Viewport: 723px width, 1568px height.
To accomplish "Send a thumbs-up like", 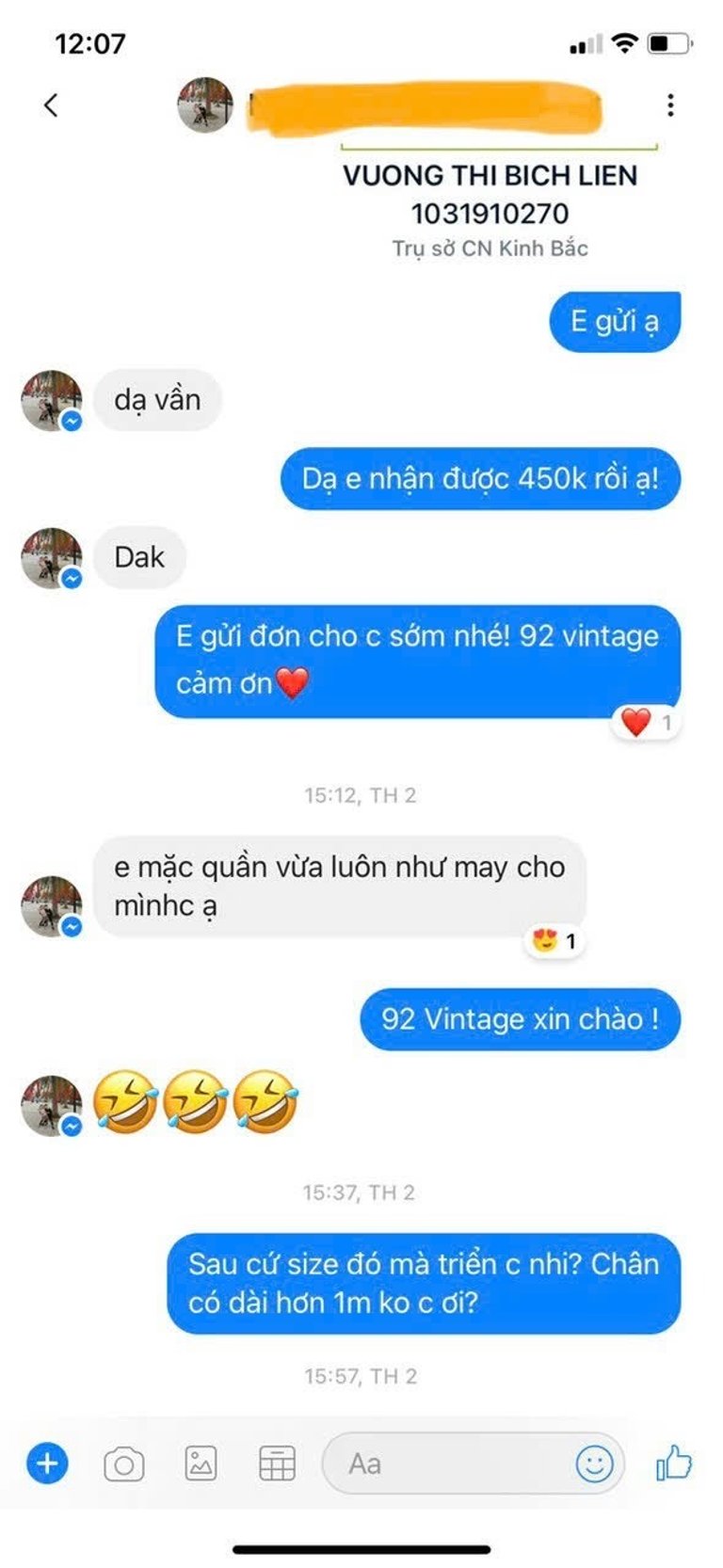I will 673,1464.
